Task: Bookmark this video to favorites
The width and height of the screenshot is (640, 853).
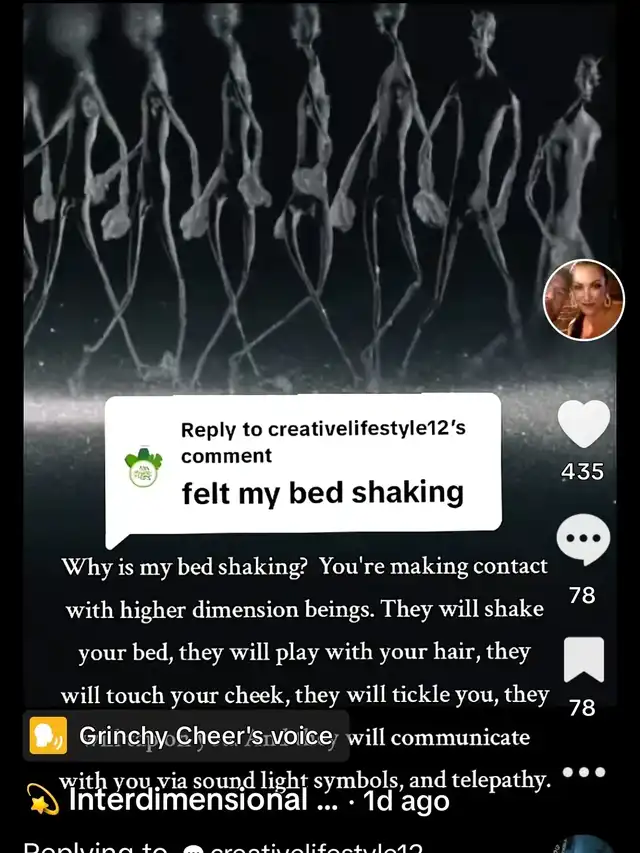Action: 583,659
